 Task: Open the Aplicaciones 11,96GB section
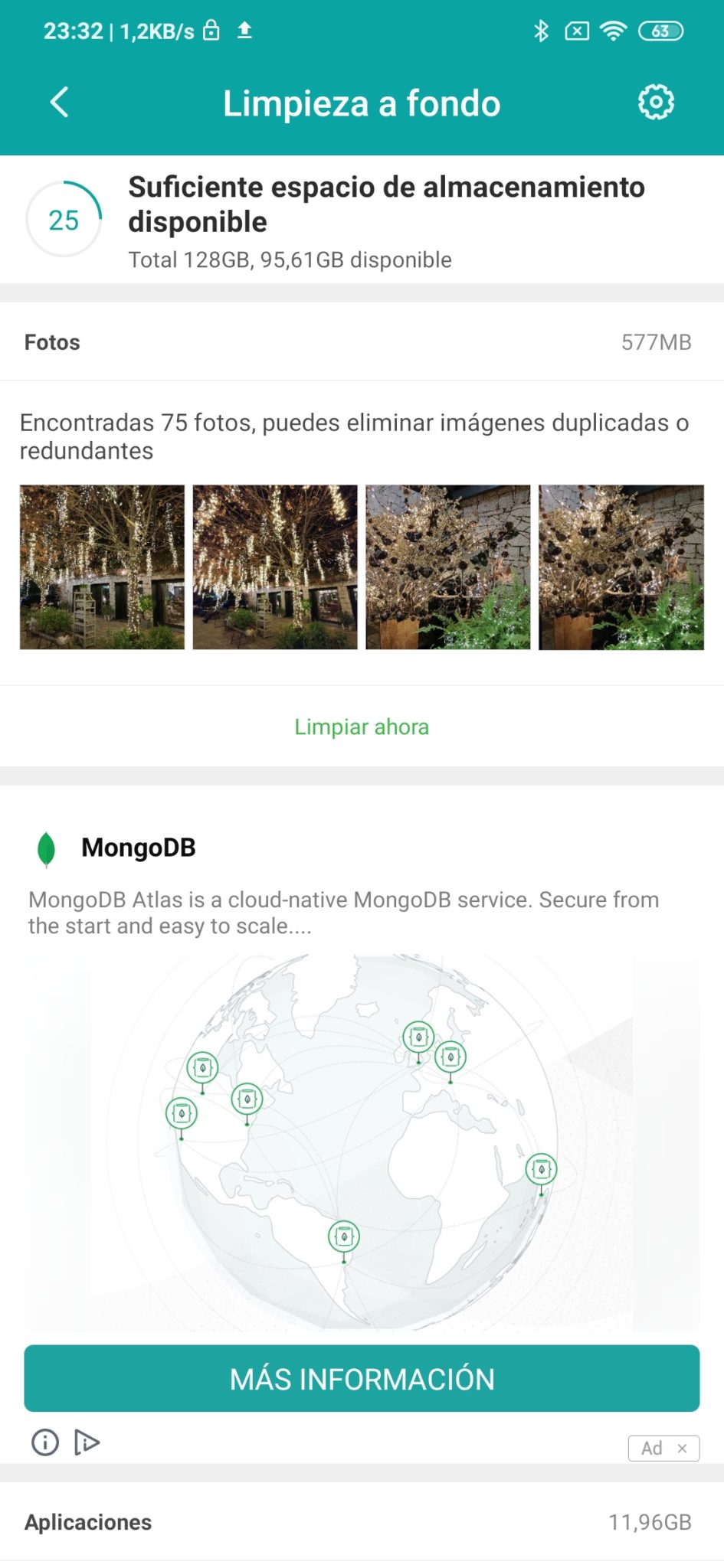coord(362,1522)
